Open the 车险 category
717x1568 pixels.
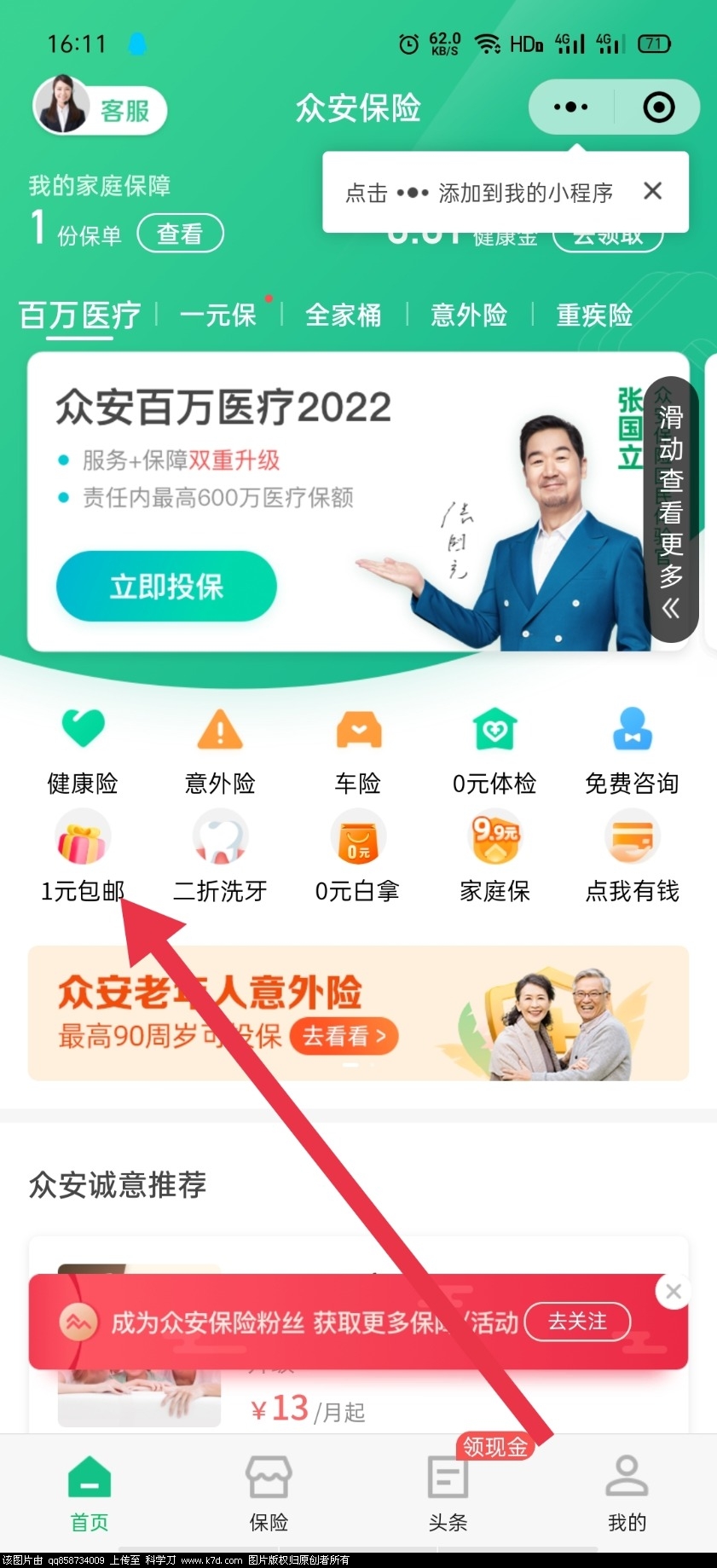[x=358, y=749]
